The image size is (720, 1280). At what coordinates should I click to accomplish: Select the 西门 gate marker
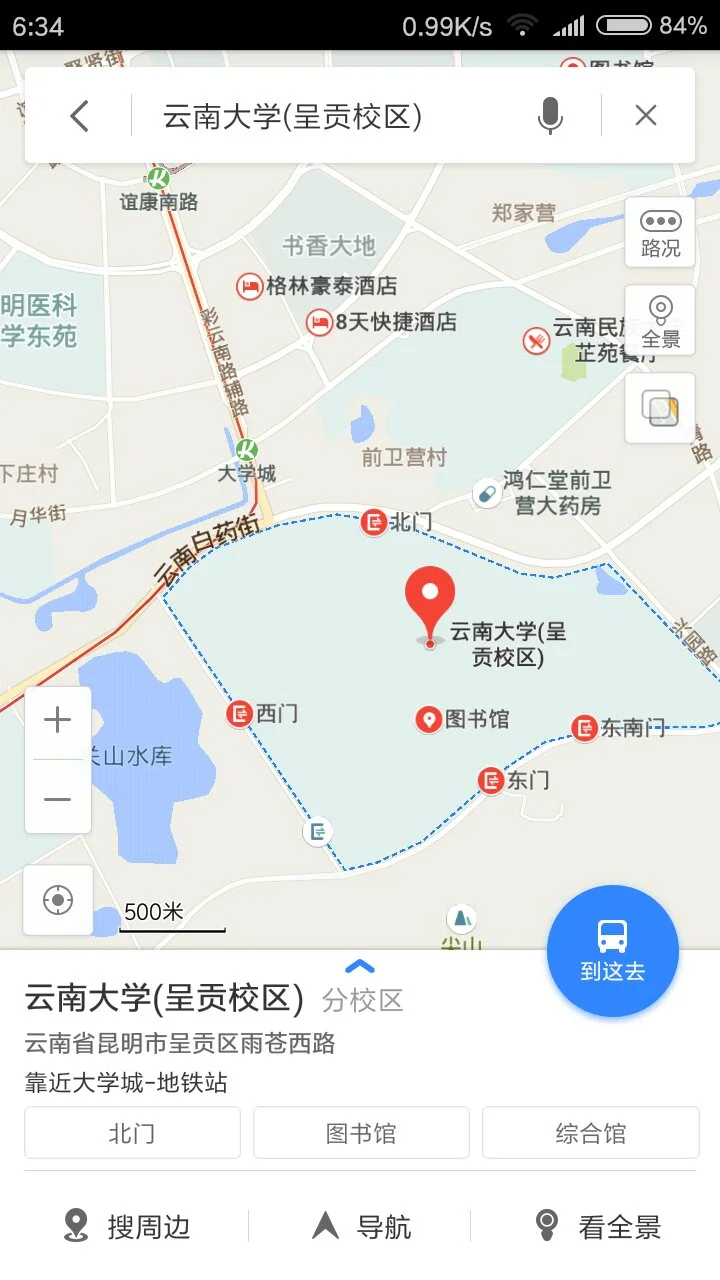tap(240, 713)
